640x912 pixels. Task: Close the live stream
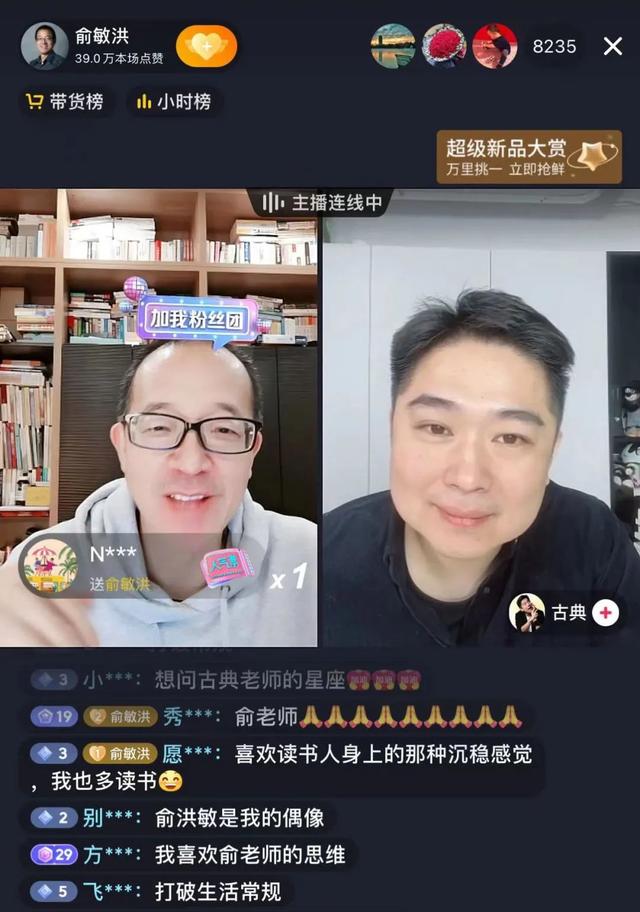(x=613, y=46)
